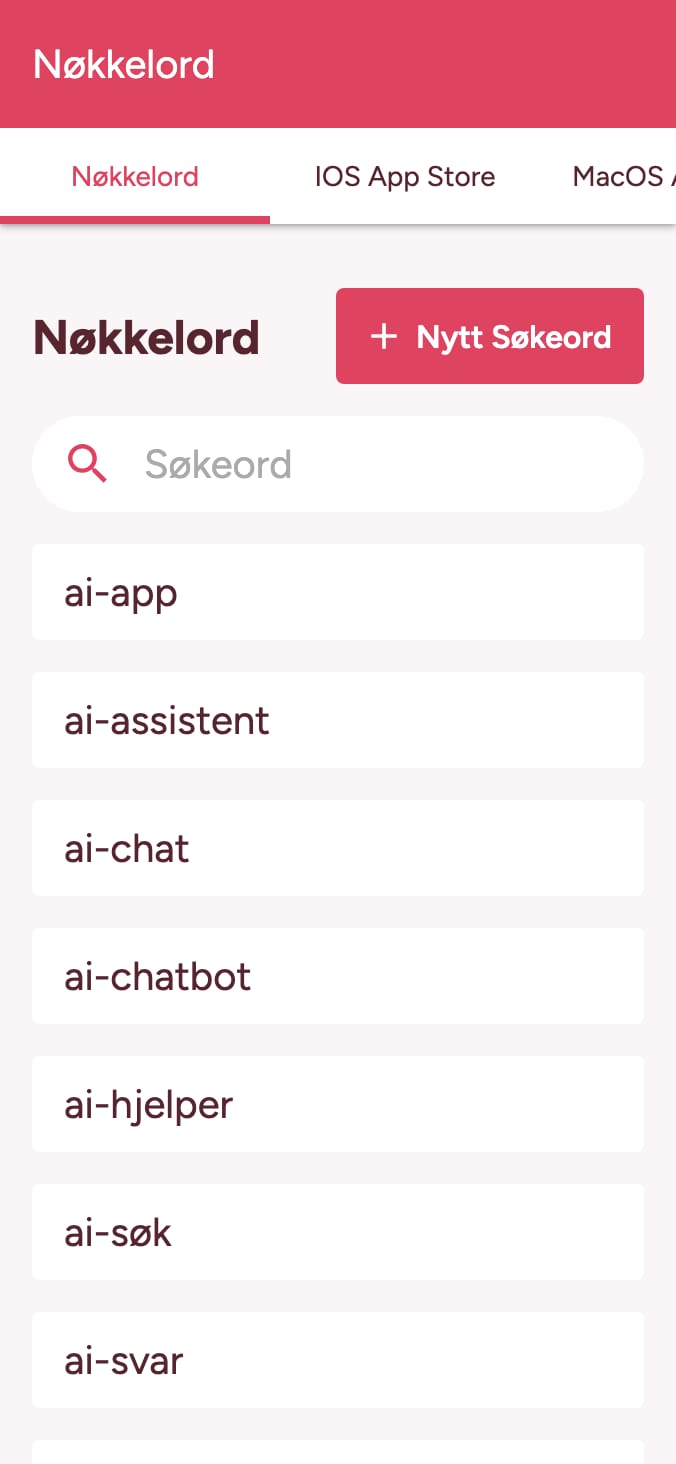Open the ai-app keyword
Image resolution: width=676 pixels, height=1464 pixels.
(338, 592)
